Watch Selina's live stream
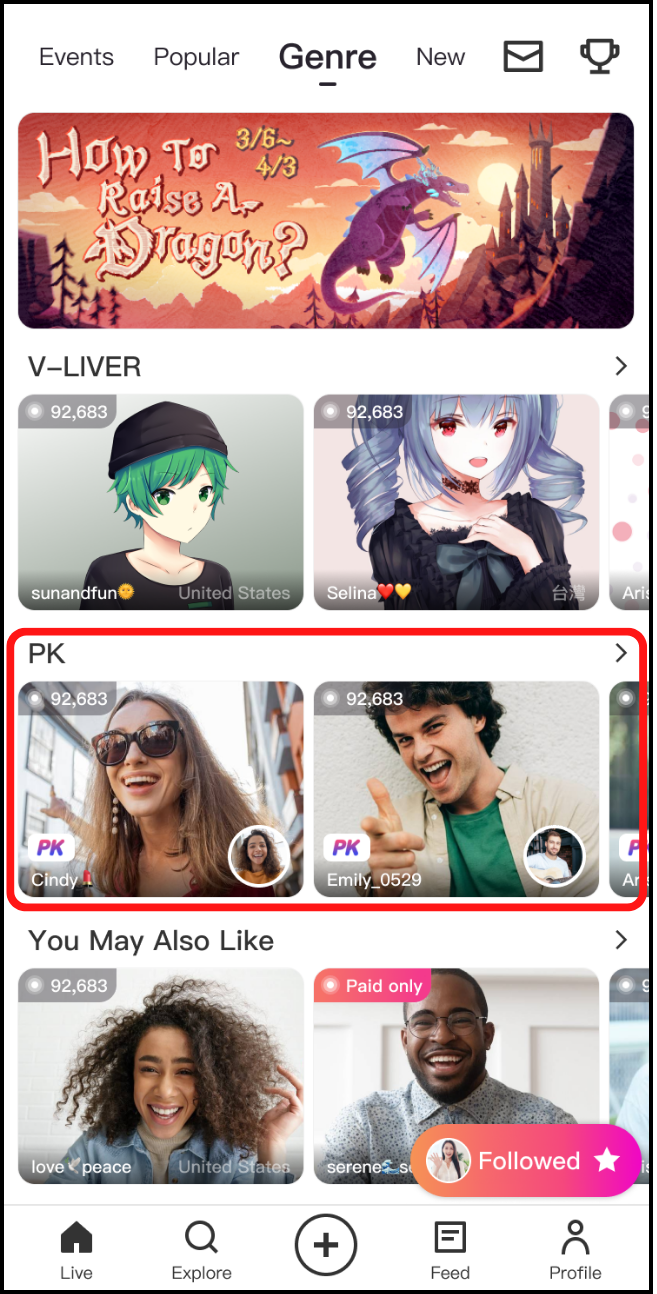The width and height of the screenshot is (657, 1294). coord(456,502)
